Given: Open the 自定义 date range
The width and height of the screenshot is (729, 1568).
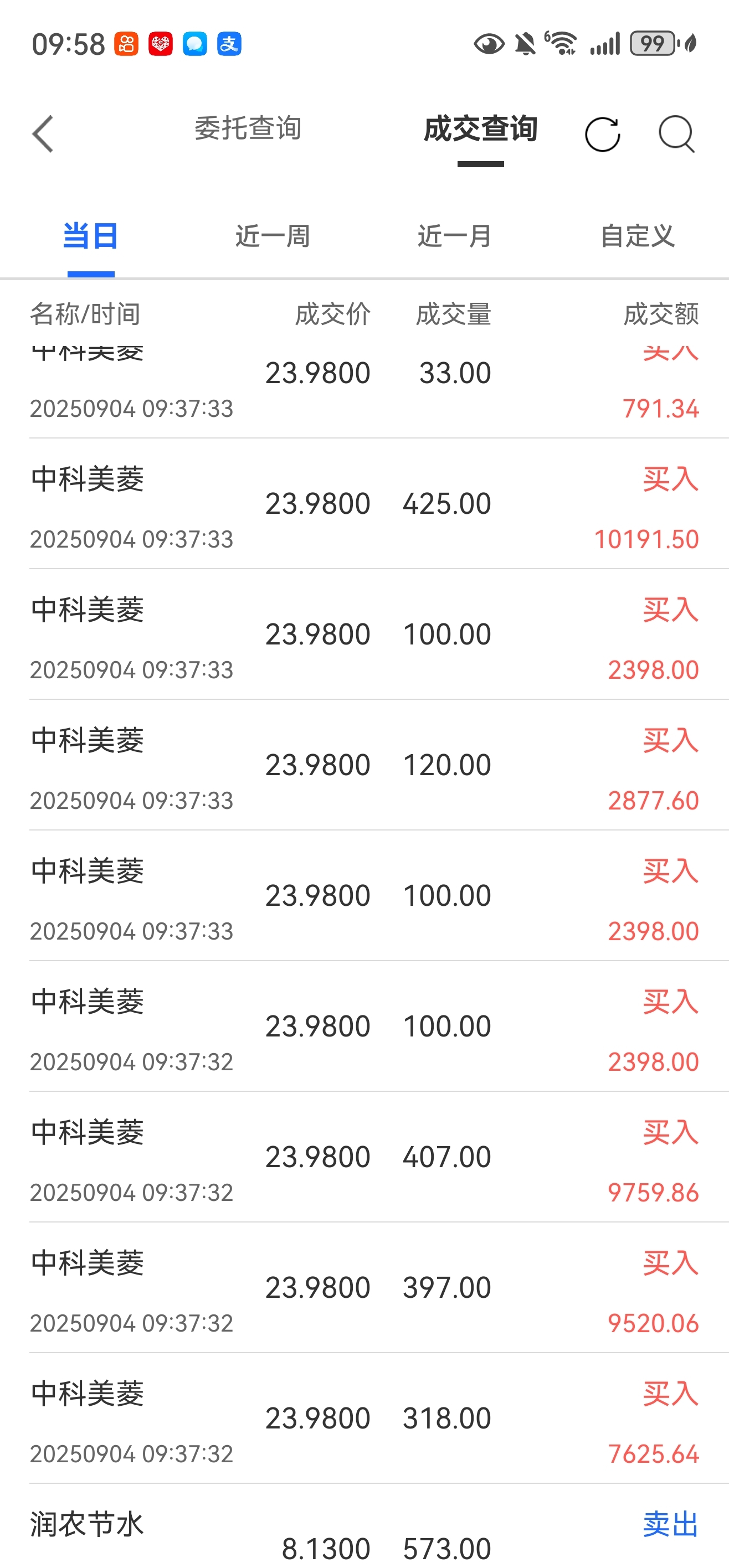Looking at the screenshot, I should click(x=638, y=236).
